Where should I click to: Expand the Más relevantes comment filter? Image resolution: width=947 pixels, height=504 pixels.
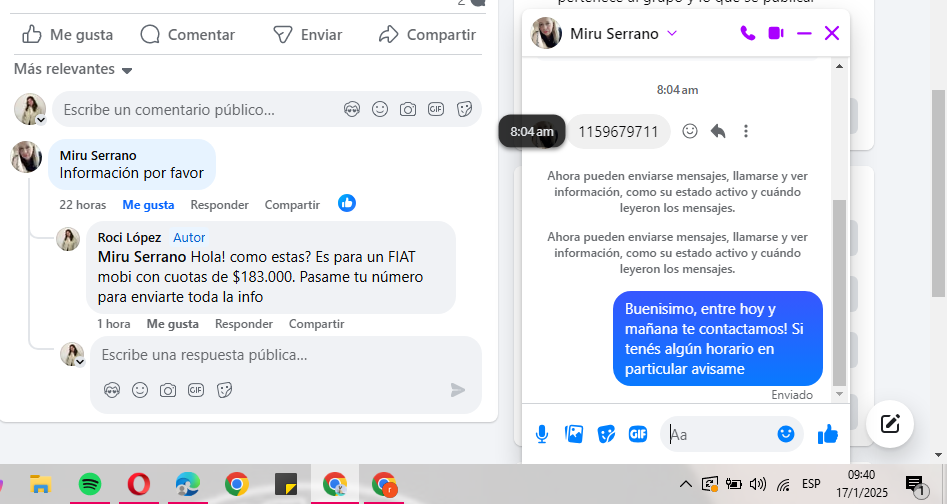click(x=73, y=70)
